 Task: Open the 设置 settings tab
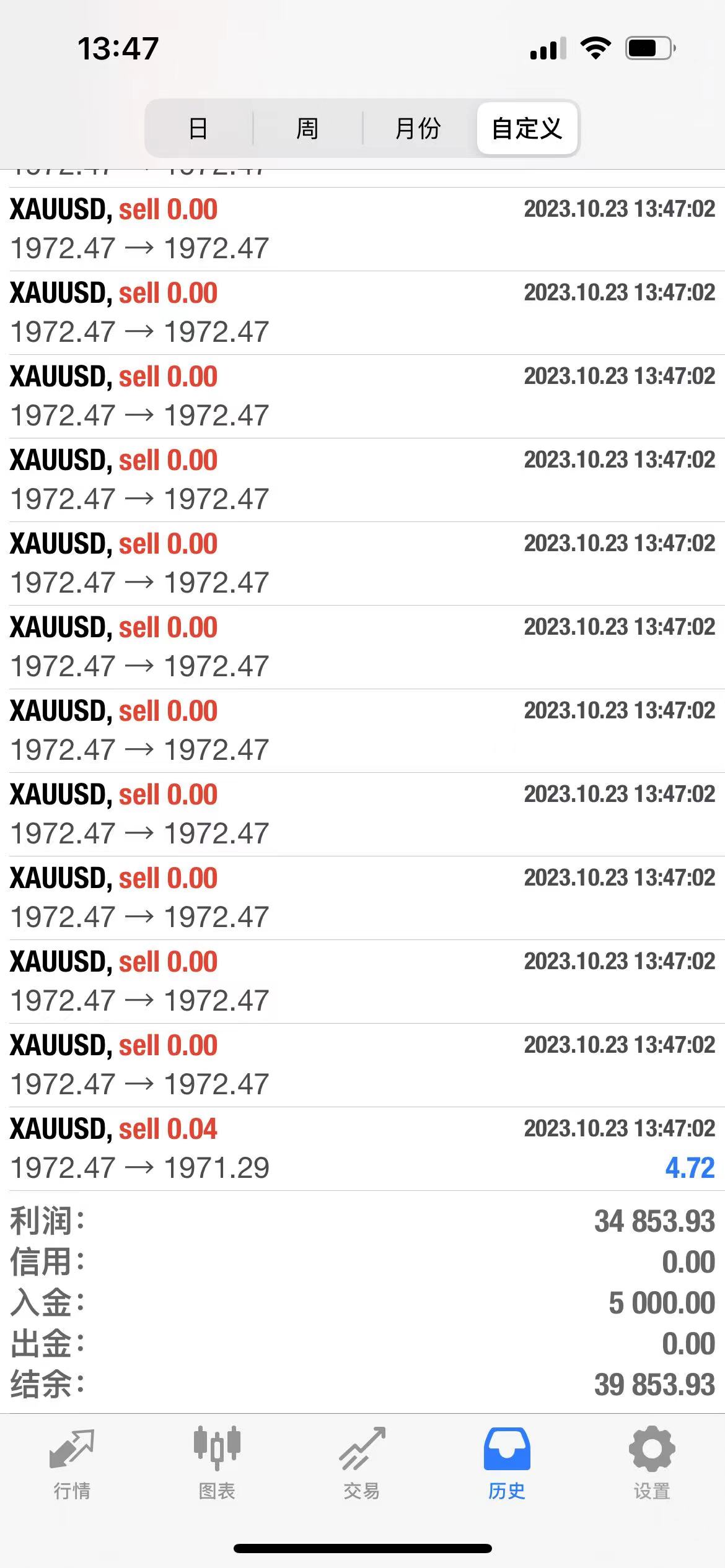(652, 1464)
